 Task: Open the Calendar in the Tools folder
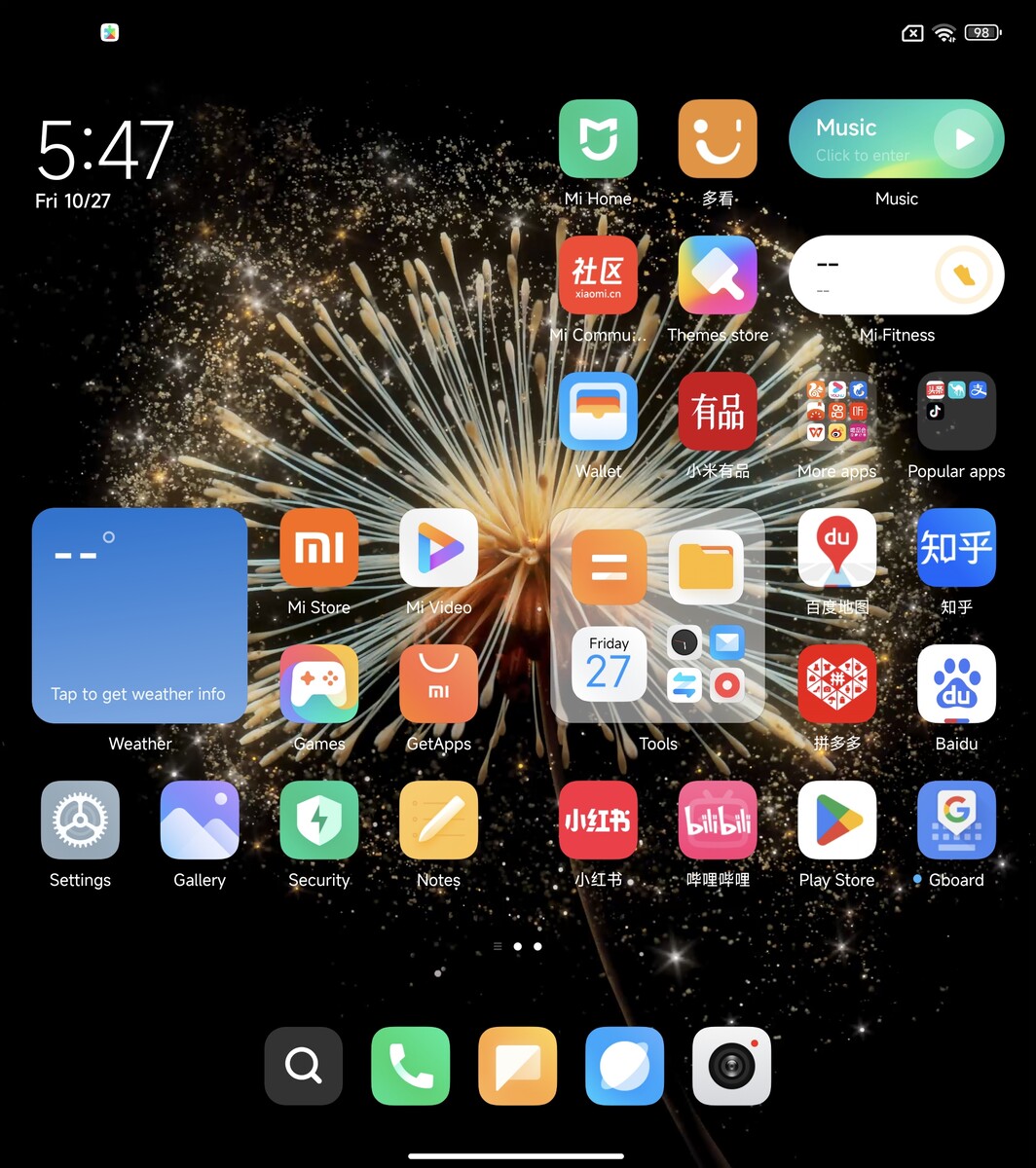[x=609, y=665]
